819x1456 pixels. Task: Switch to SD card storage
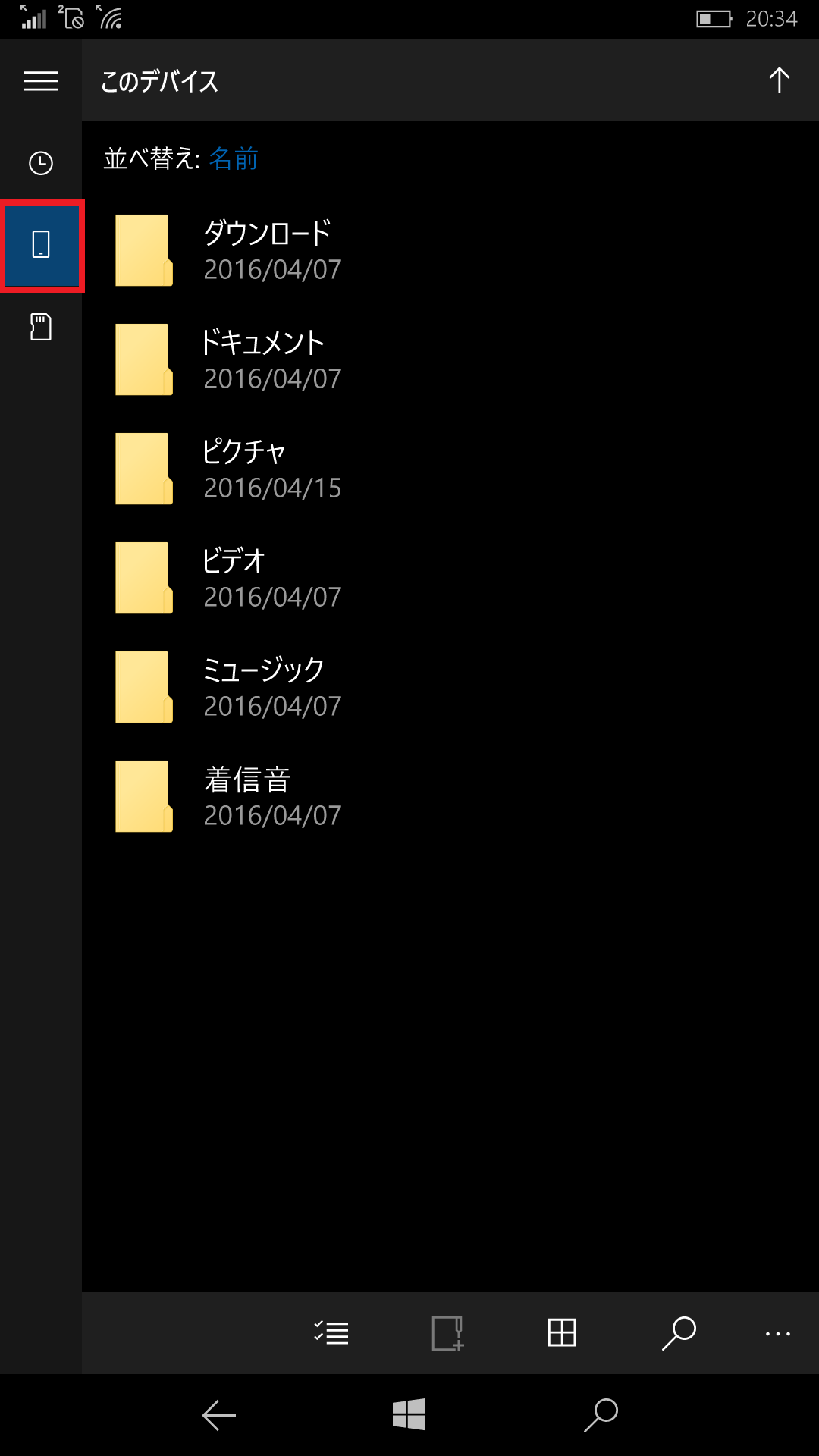coord(41,327)
